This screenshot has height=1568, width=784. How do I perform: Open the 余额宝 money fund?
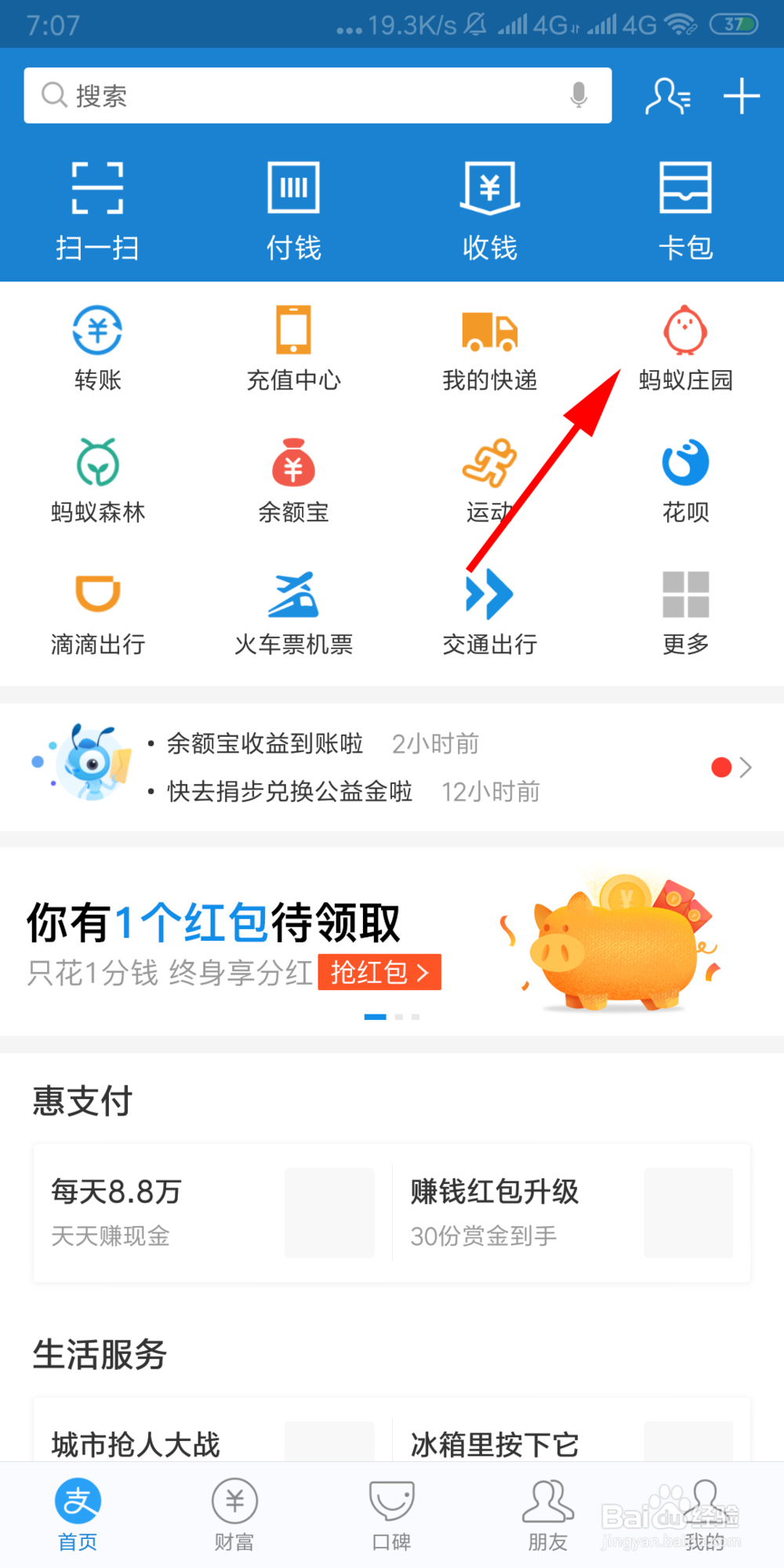click(x=293, y=478)
